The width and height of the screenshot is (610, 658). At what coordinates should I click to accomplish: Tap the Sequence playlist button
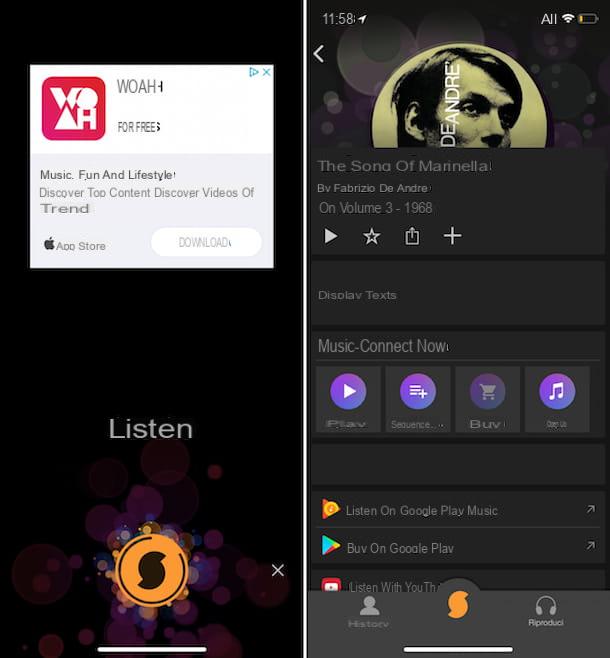coord(417,391)
